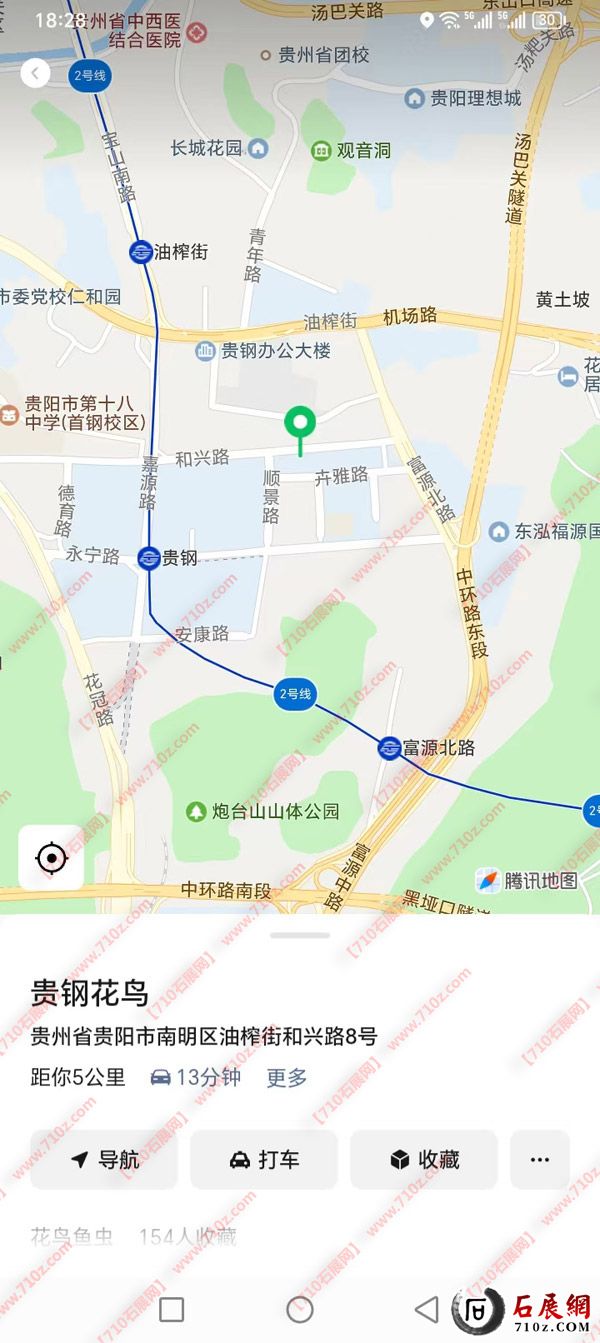Recenter the map on my location

[x=51, y=858]
